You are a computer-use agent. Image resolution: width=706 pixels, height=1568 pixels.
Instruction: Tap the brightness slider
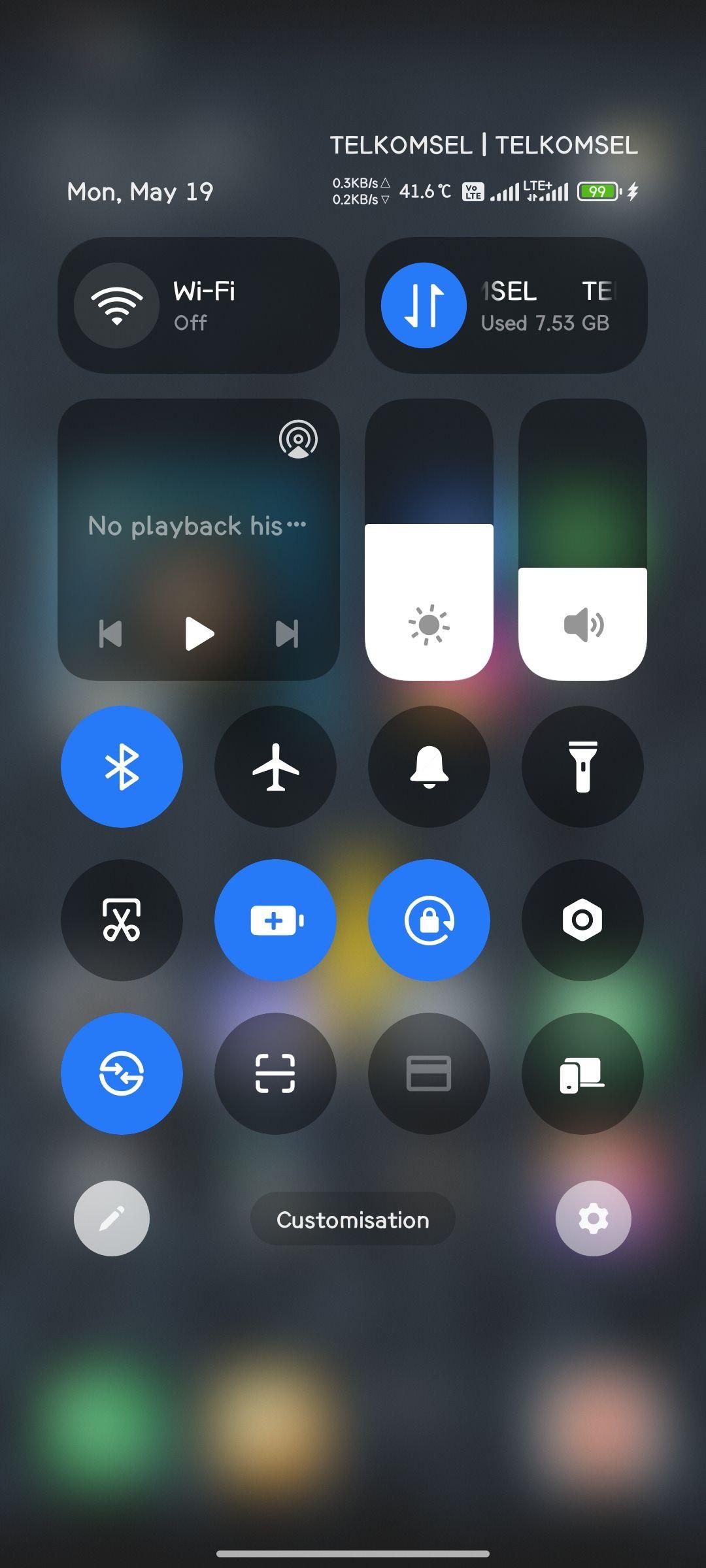coord(429,540)
